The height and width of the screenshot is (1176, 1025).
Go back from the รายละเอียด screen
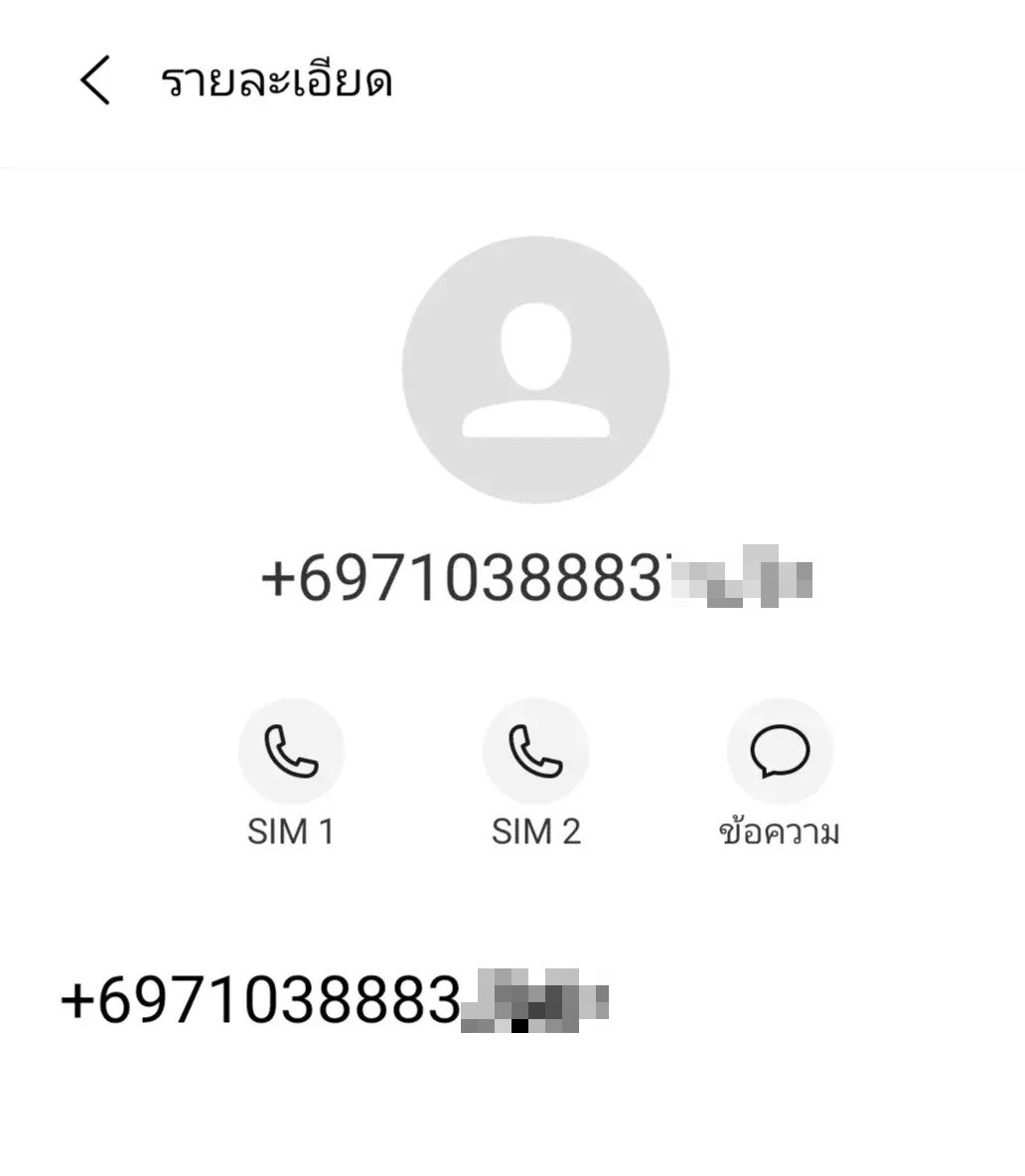coord(95,80)
